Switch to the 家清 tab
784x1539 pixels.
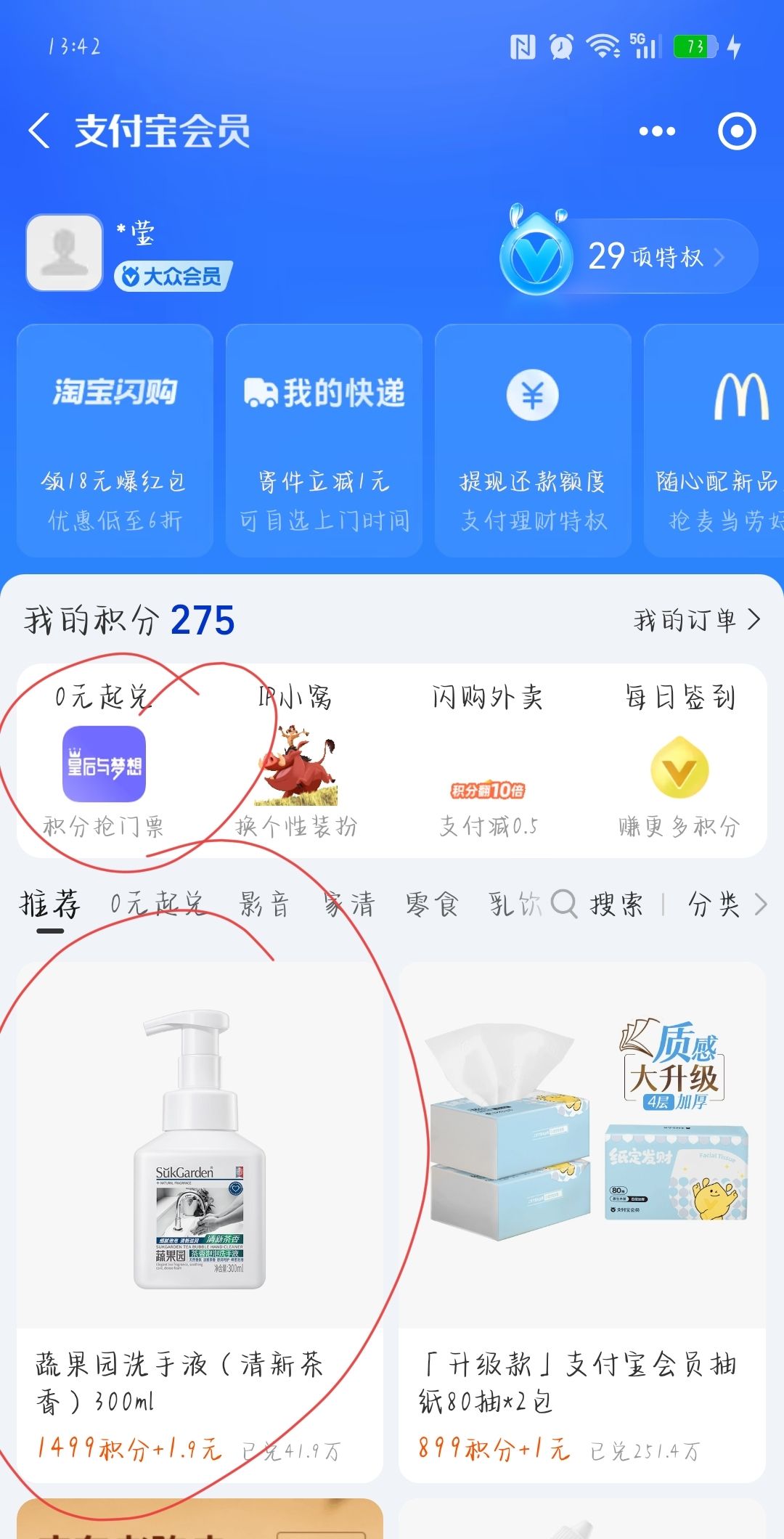pos(349,905)
